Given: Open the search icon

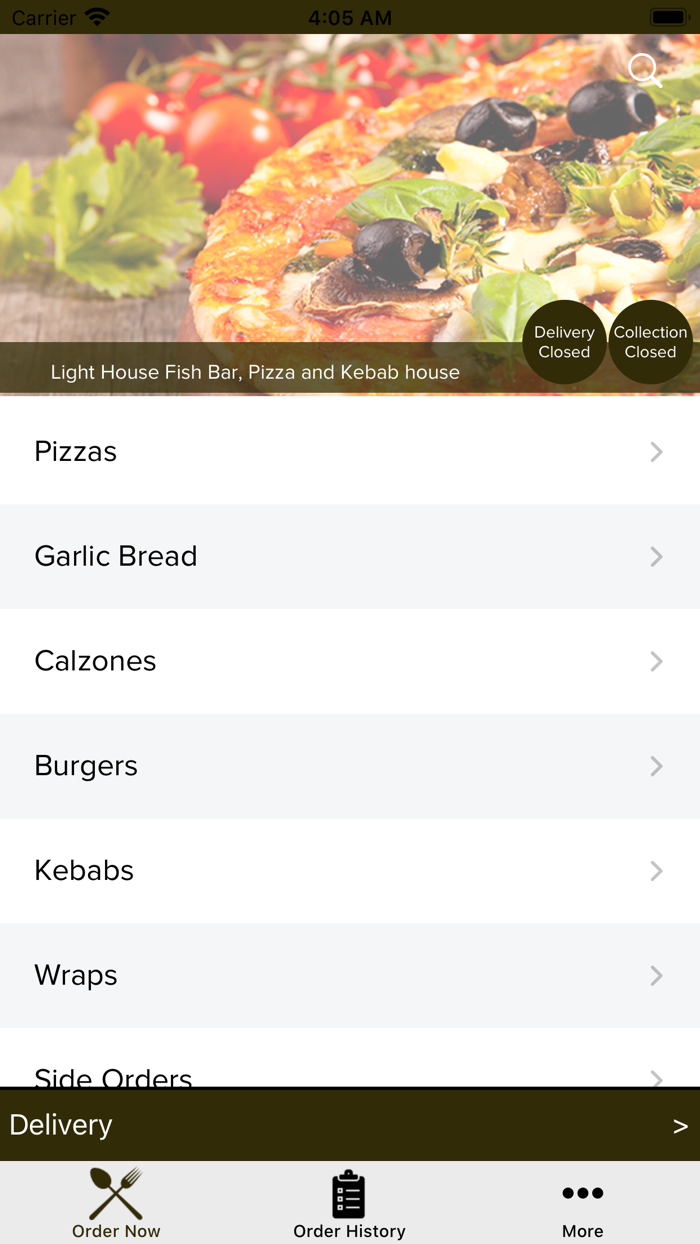Looking at the screenshot, I should [x=644, y=70].
